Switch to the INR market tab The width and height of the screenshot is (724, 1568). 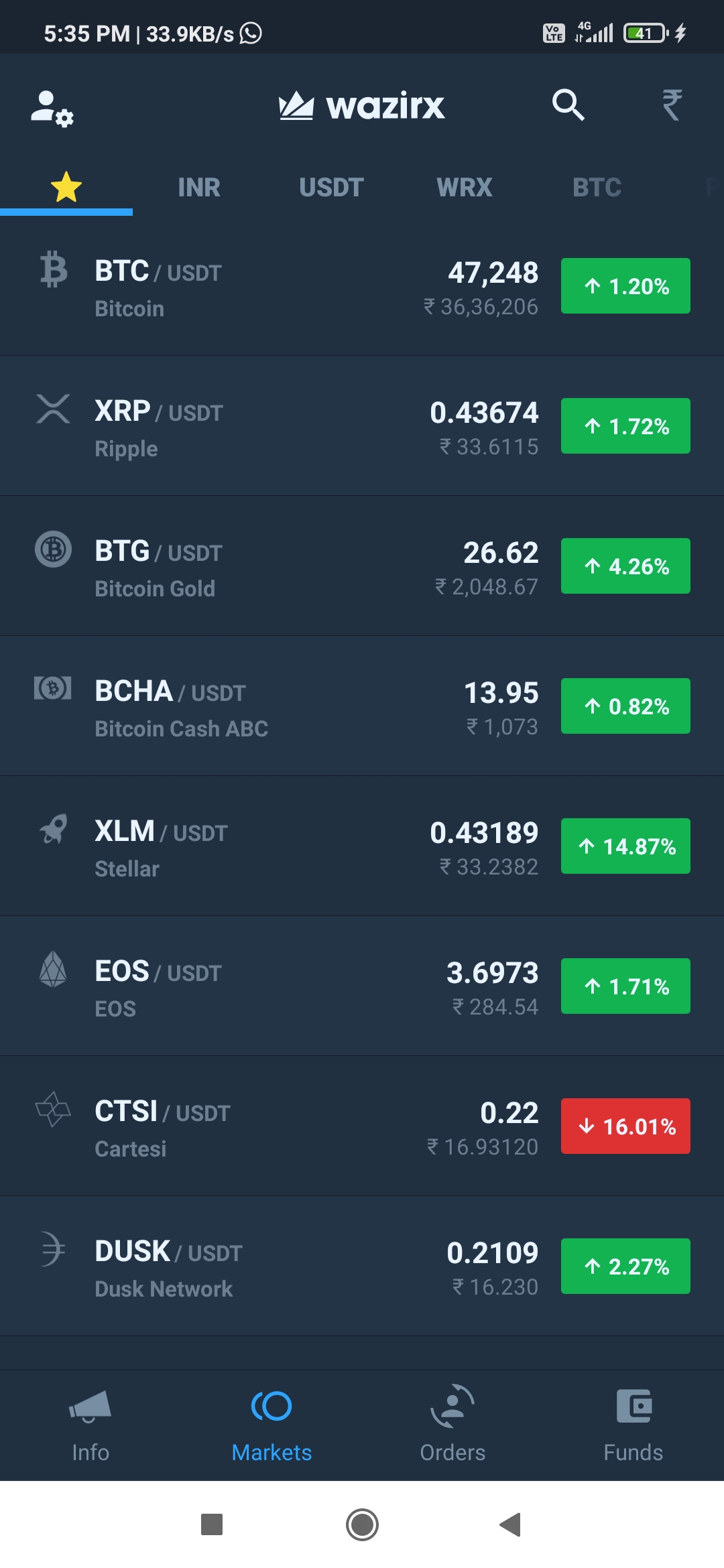pyautogui.click(x=199, y=188)
